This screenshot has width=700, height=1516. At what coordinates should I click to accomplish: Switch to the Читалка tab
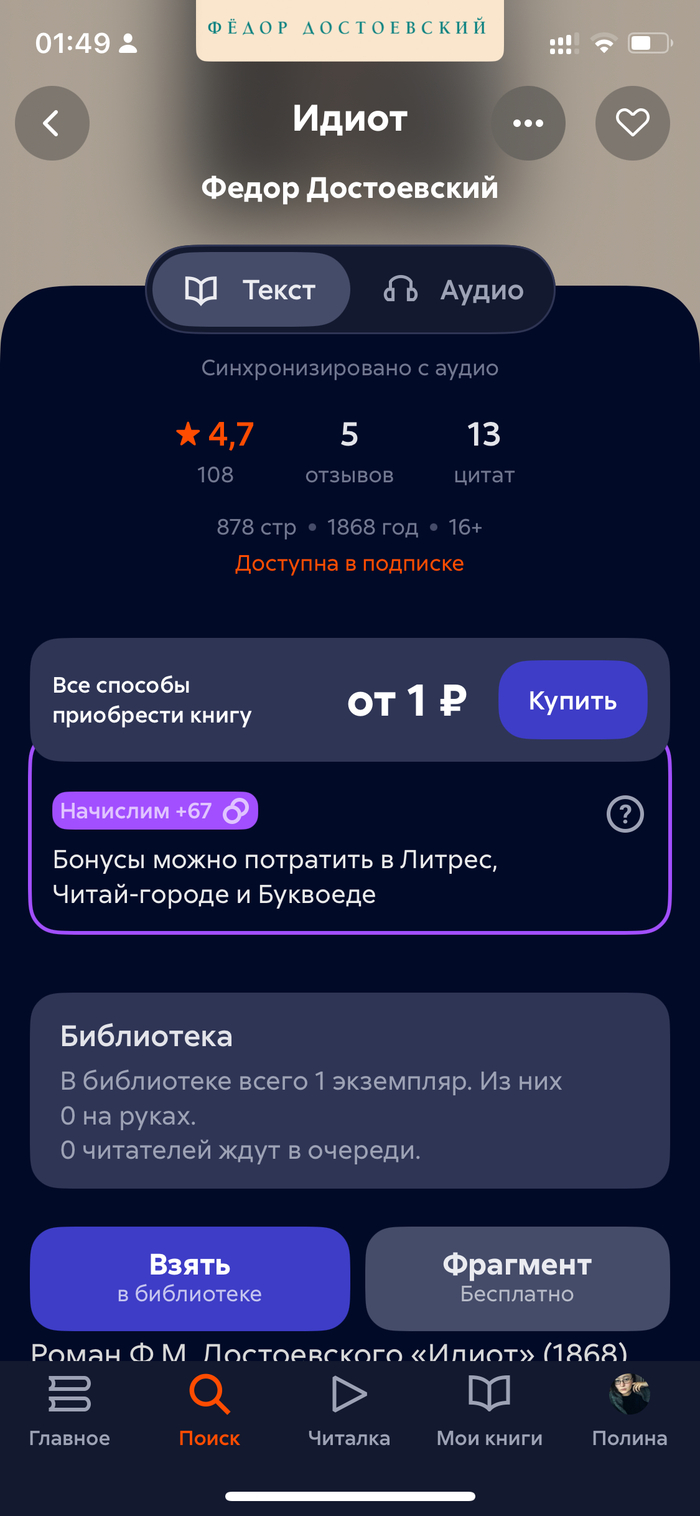pyautogui.click(x=349, y=1411)
